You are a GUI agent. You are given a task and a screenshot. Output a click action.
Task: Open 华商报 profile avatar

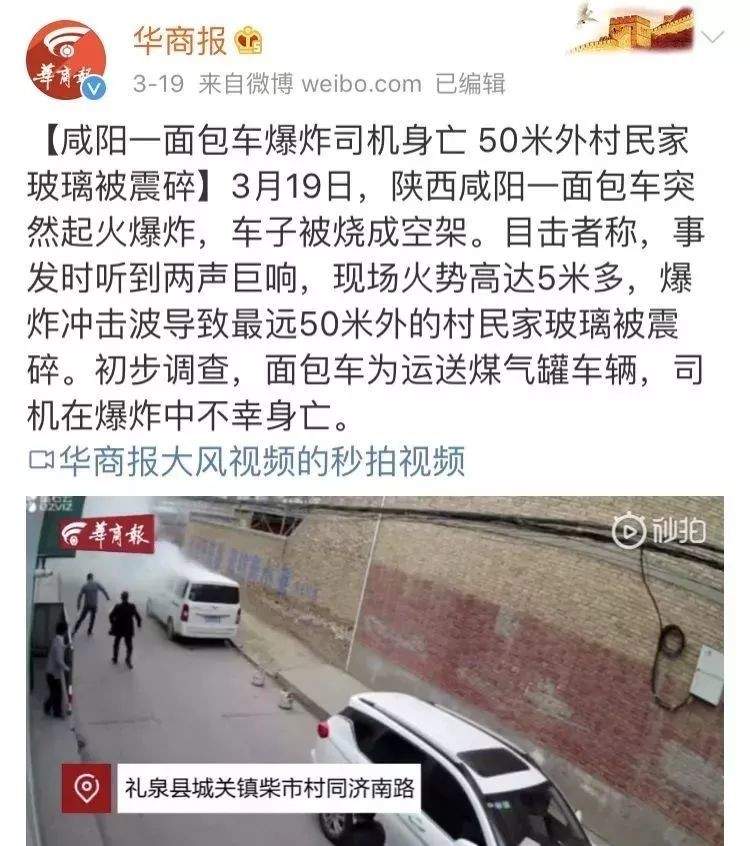66,60
